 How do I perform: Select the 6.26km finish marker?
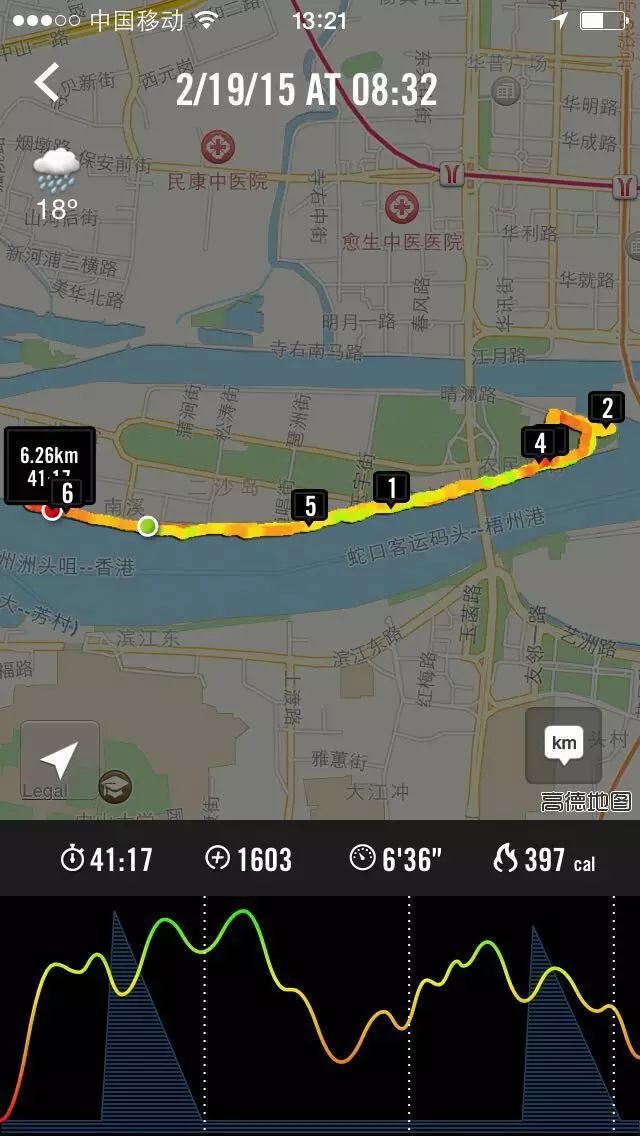point(50,466)
